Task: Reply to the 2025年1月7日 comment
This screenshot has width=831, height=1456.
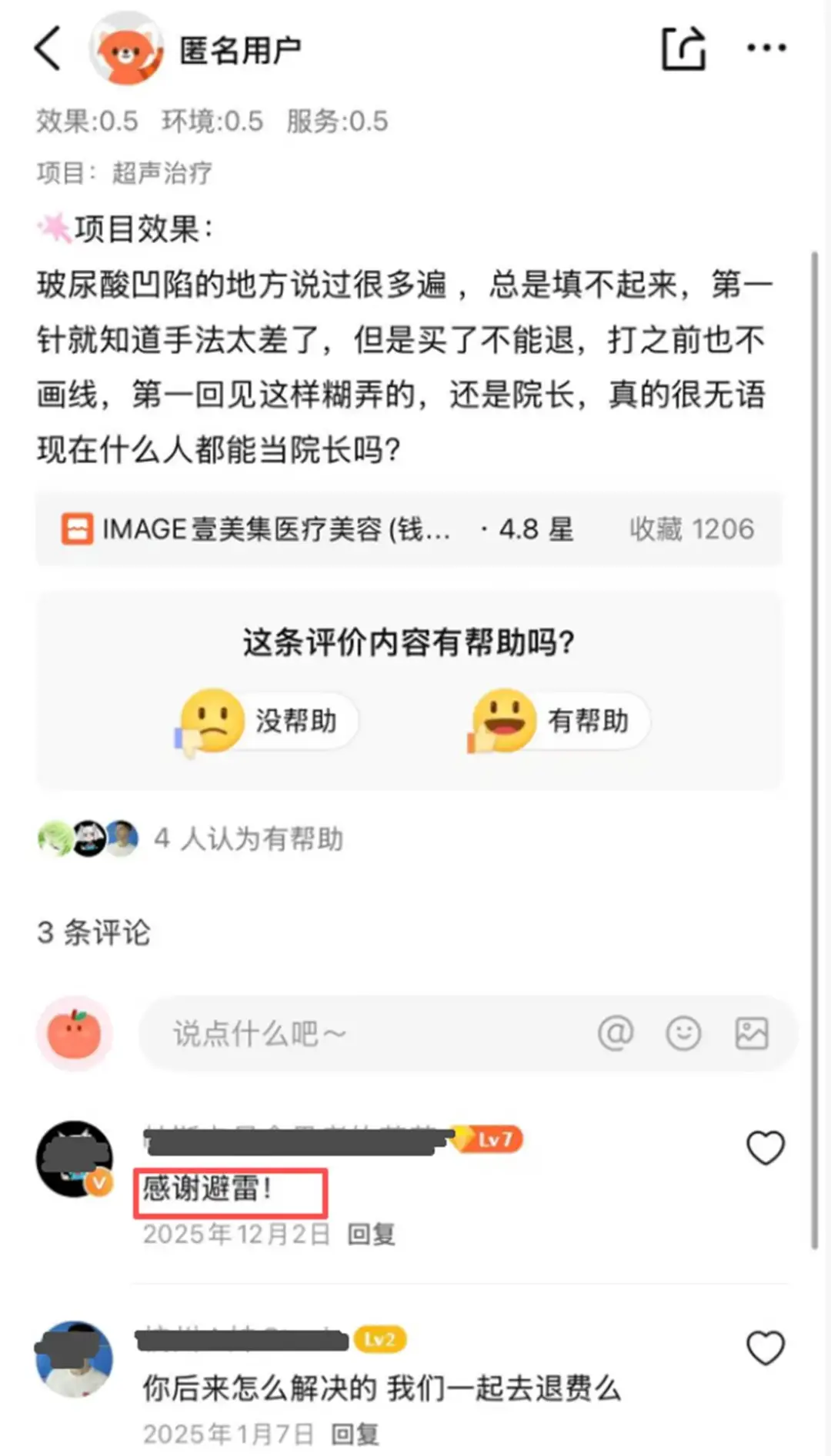Action: pos(355,1434)
